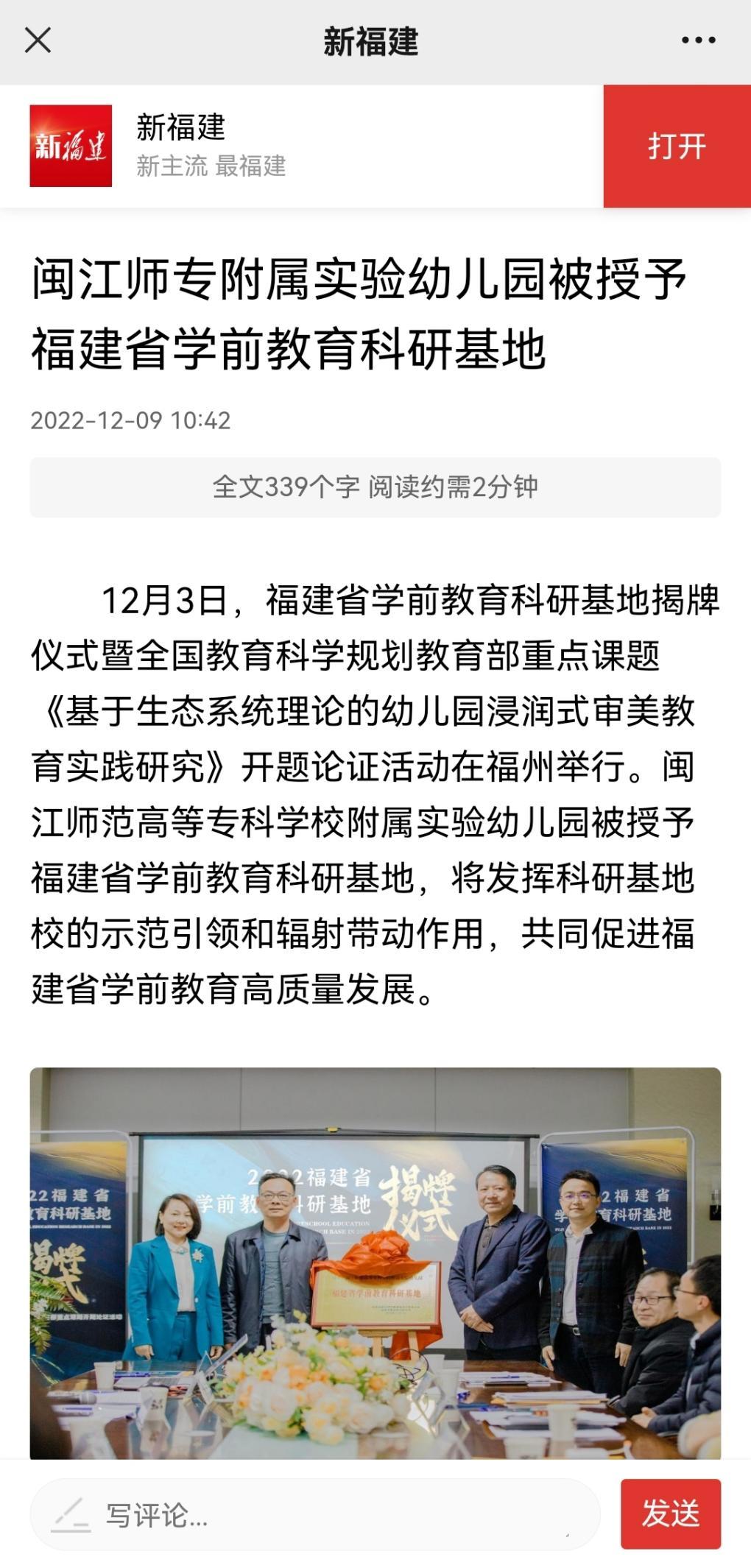Send the comment with 发送
The image size is (751, 1568).
point(670,1514)
